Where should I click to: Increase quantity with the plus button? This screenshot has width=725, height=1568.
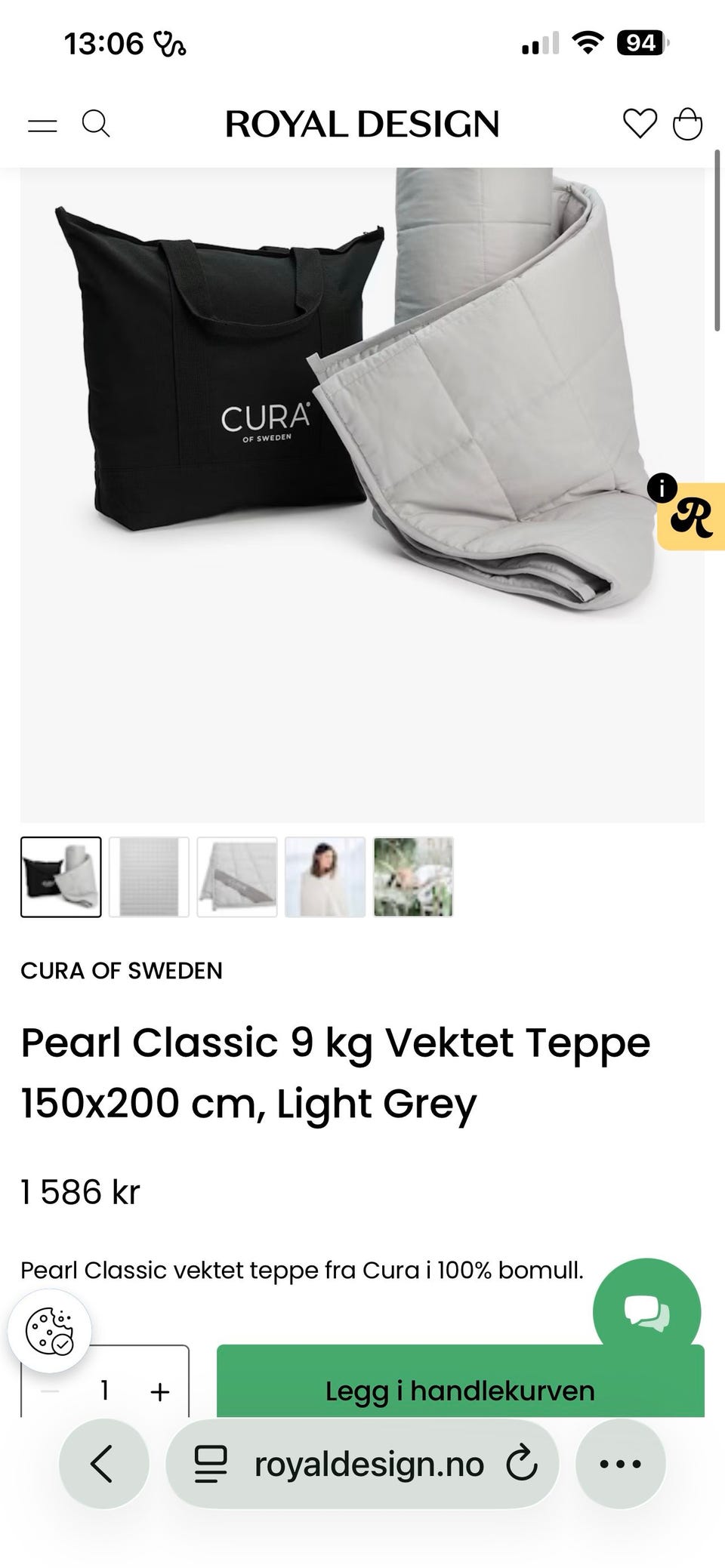tap(159, 1391)
